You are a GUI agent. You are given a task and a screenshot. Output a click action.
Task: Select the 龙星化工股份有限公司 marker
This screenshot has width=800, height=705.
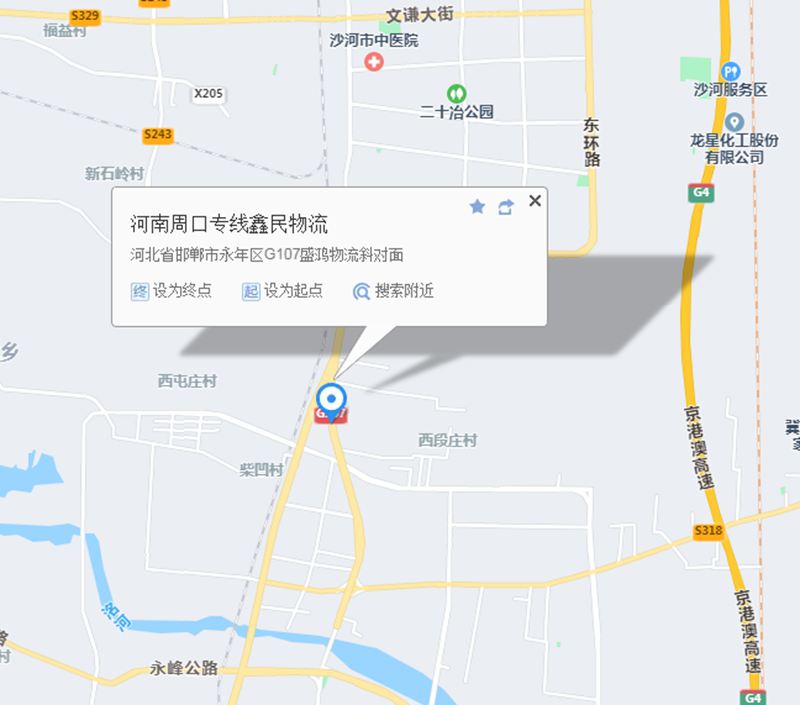tap(734, 123)
